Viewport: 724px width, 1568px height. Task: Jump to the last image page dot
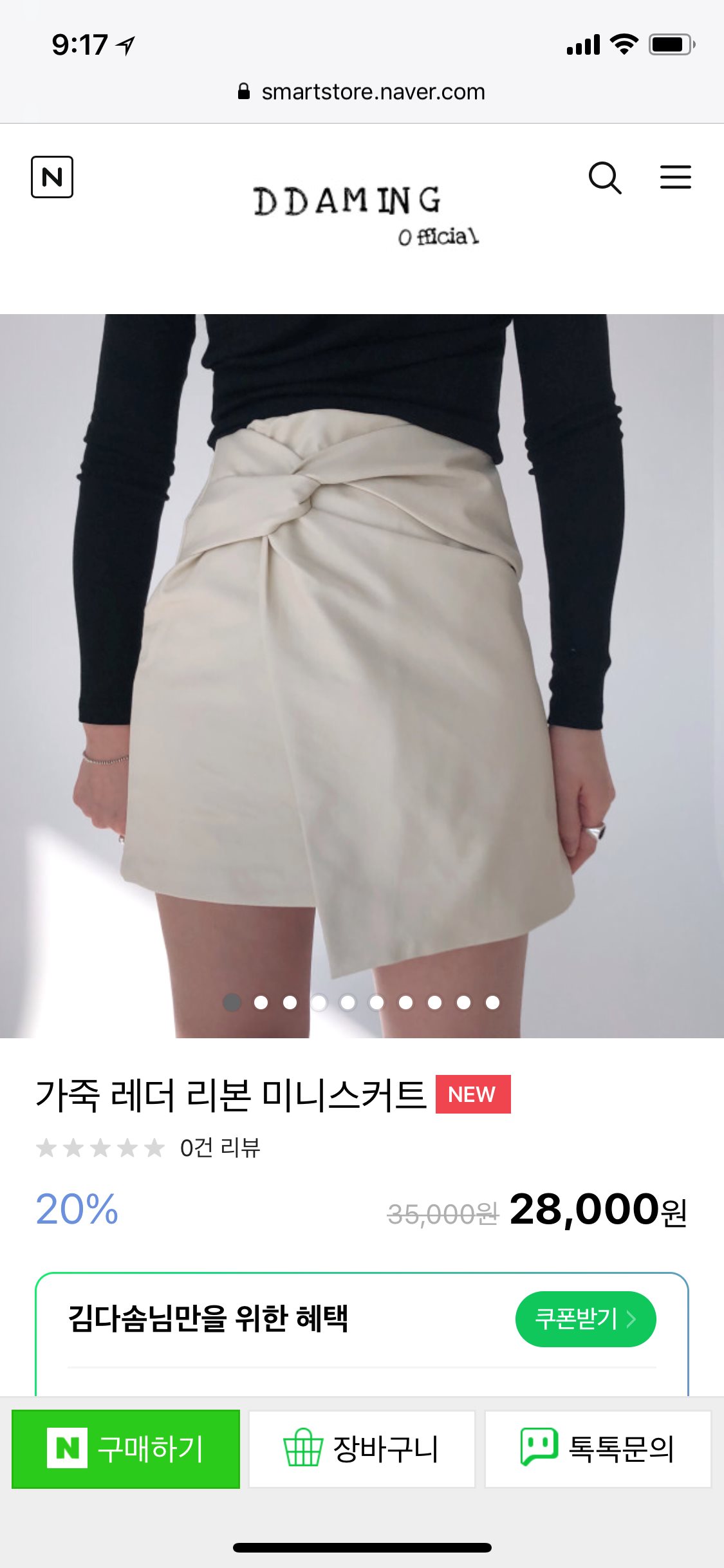coord(492,1002)
